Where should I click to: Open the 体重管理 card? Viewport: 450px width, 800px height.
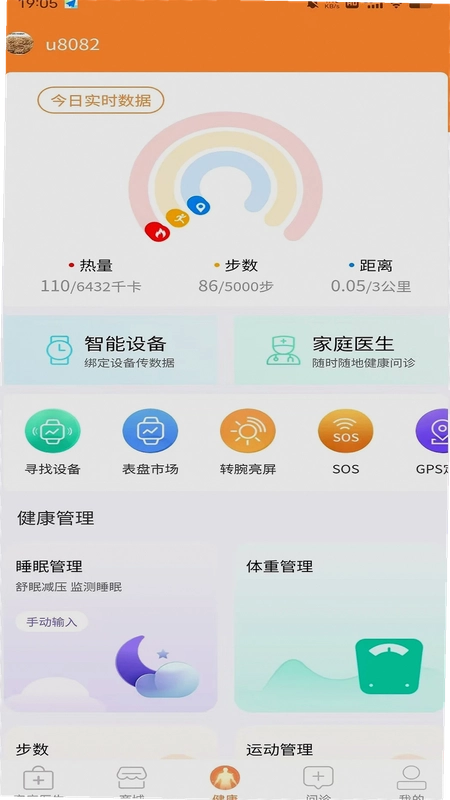340,628
